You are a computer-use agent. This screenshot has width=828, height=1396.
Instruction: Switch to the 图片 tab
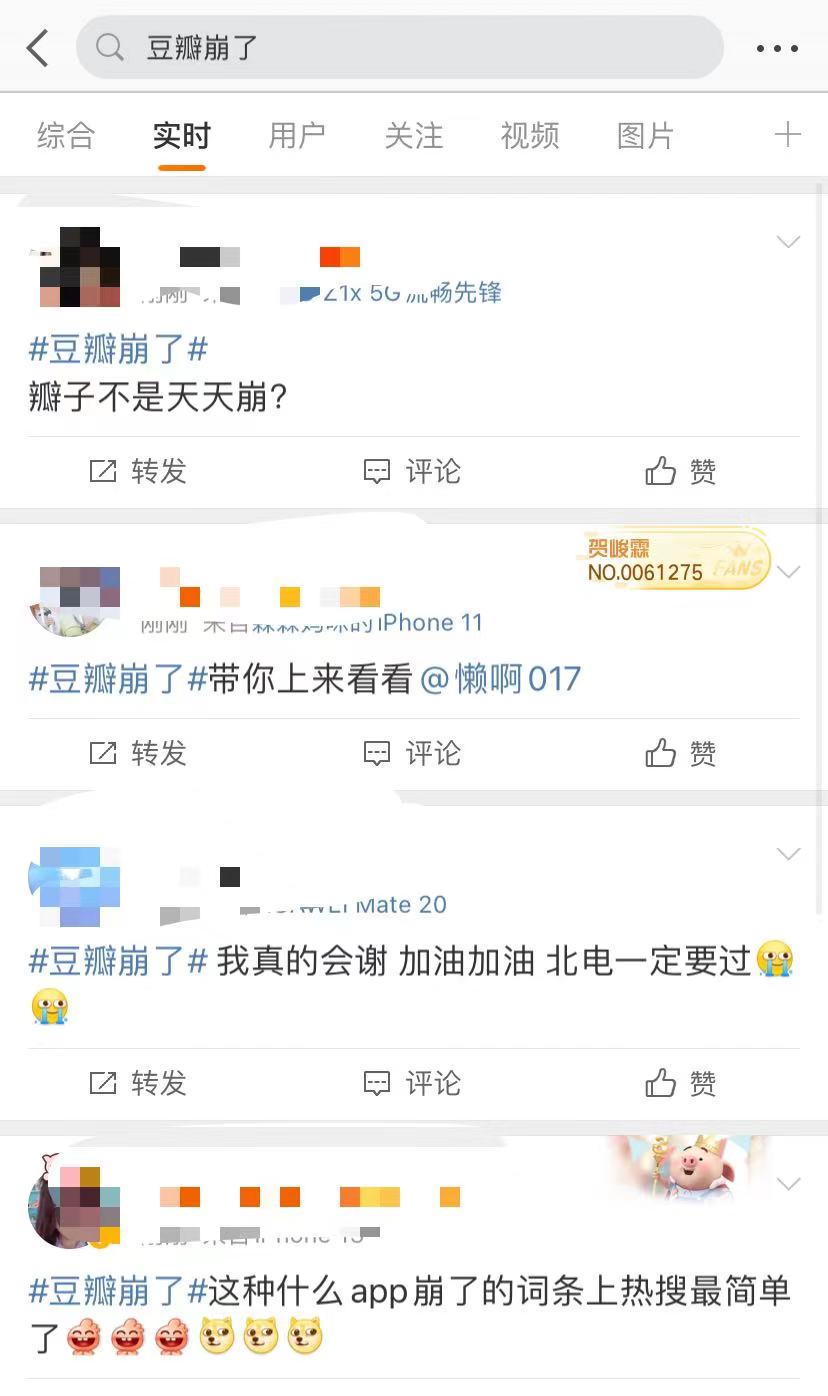point(645,135)
